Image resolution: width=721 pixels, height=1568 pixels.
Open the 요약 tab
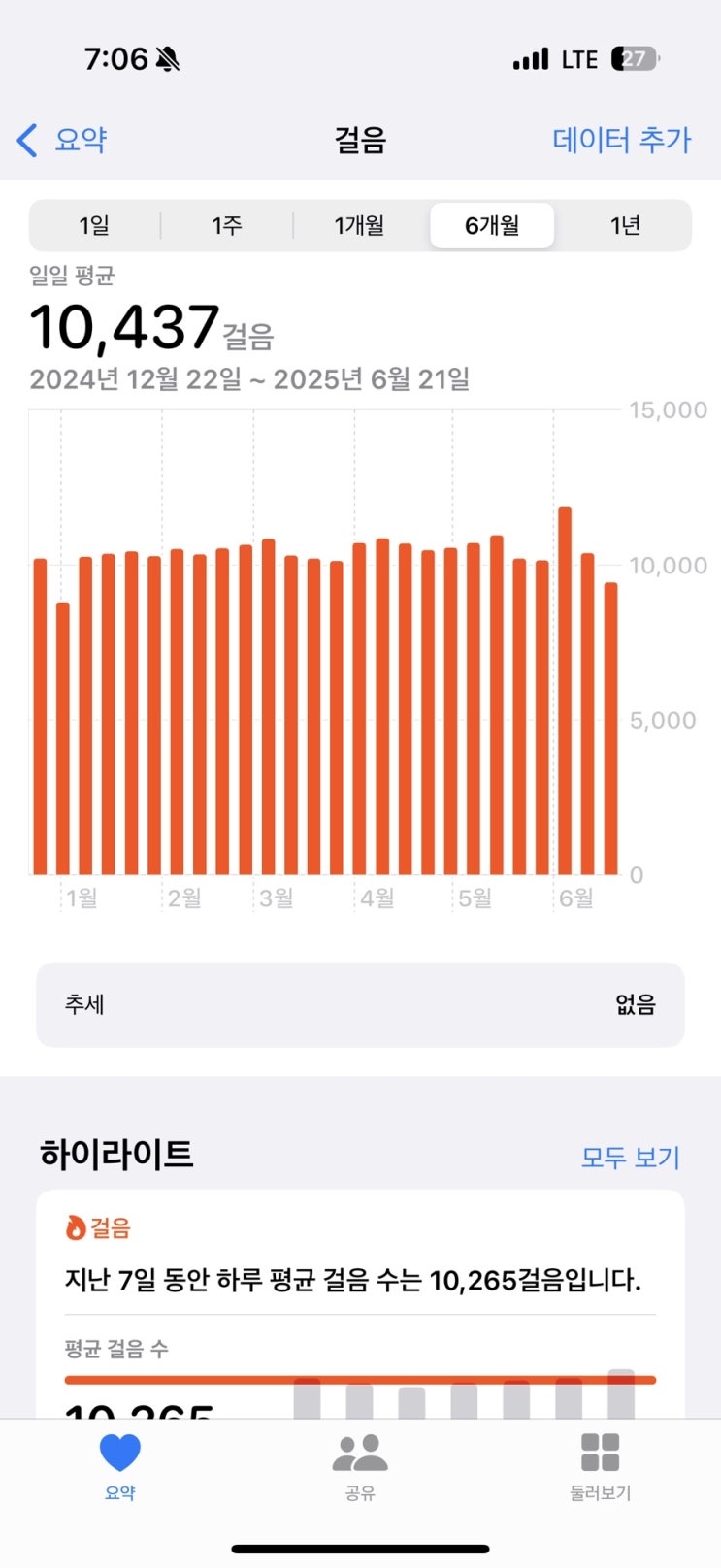pyautogui.click(x=120, y=1467)
